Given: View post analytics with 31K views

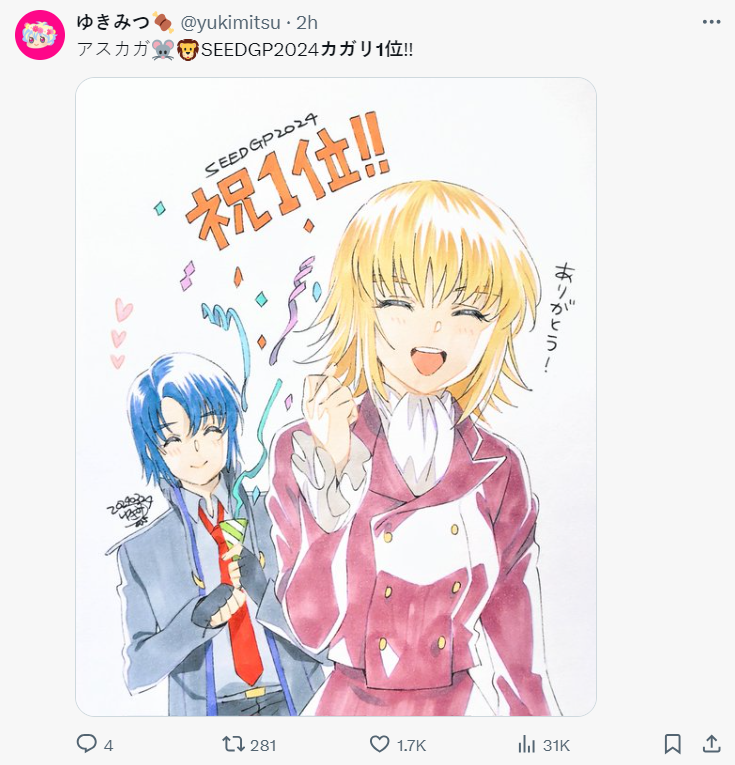Looking at the screenshot, I should coord(526,744).
